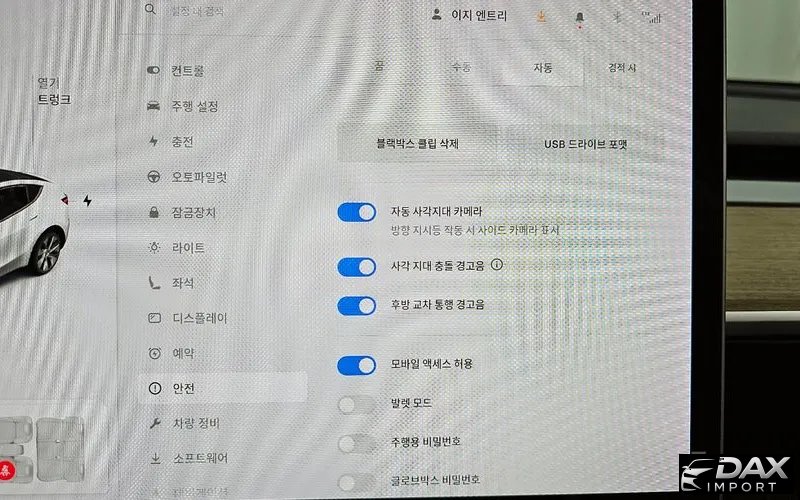Open the settings search field
This screenshot has height=500, width=800.
(200, 10)
